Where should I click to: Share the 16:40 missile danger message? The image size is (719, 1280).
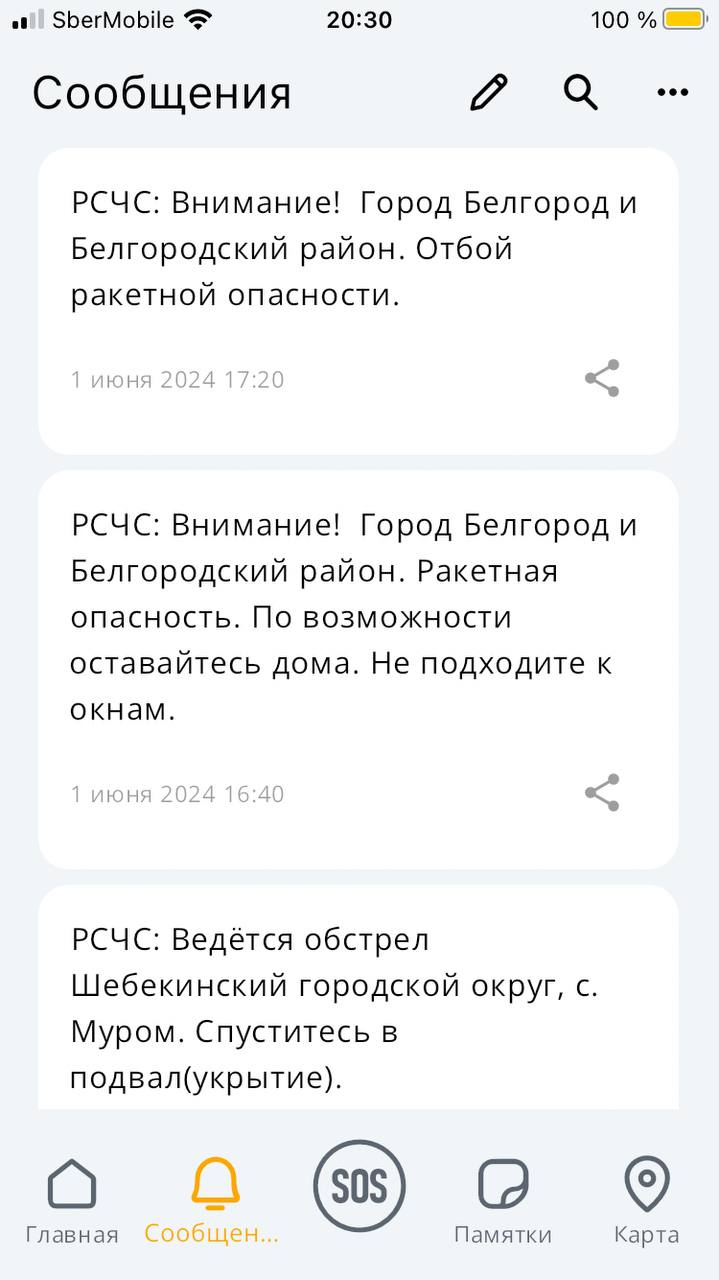point(602,793)
